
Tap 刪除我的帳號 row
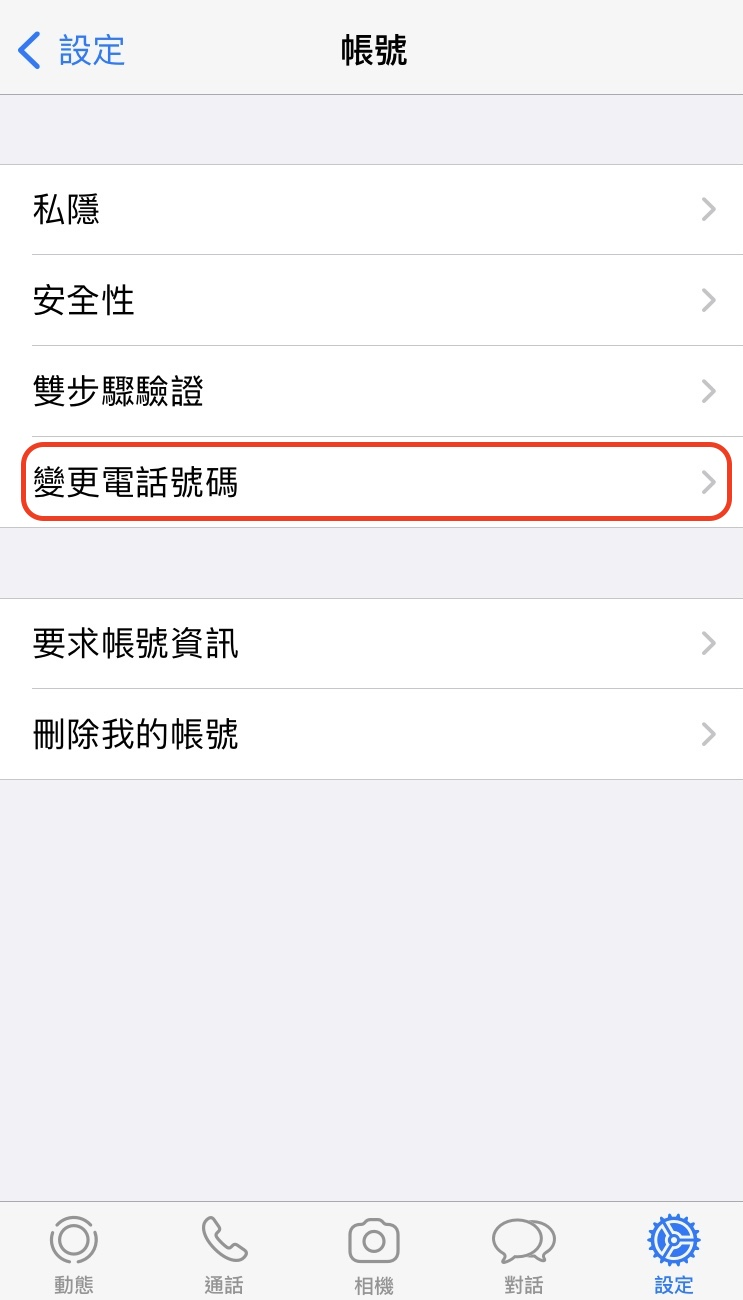tap(371, 735)
